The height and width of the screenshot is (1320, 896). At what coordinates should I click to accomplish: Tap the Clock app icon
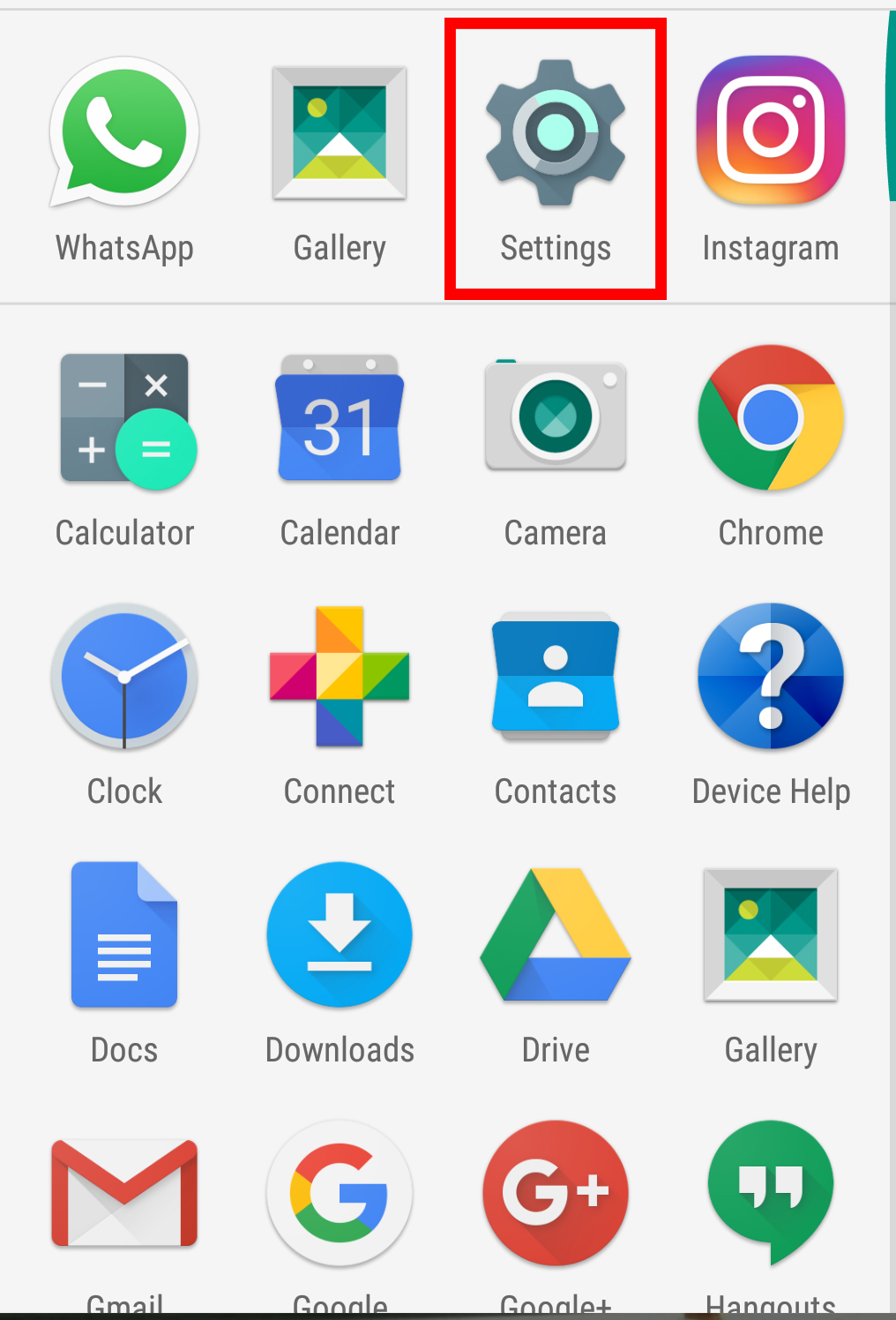124,677
